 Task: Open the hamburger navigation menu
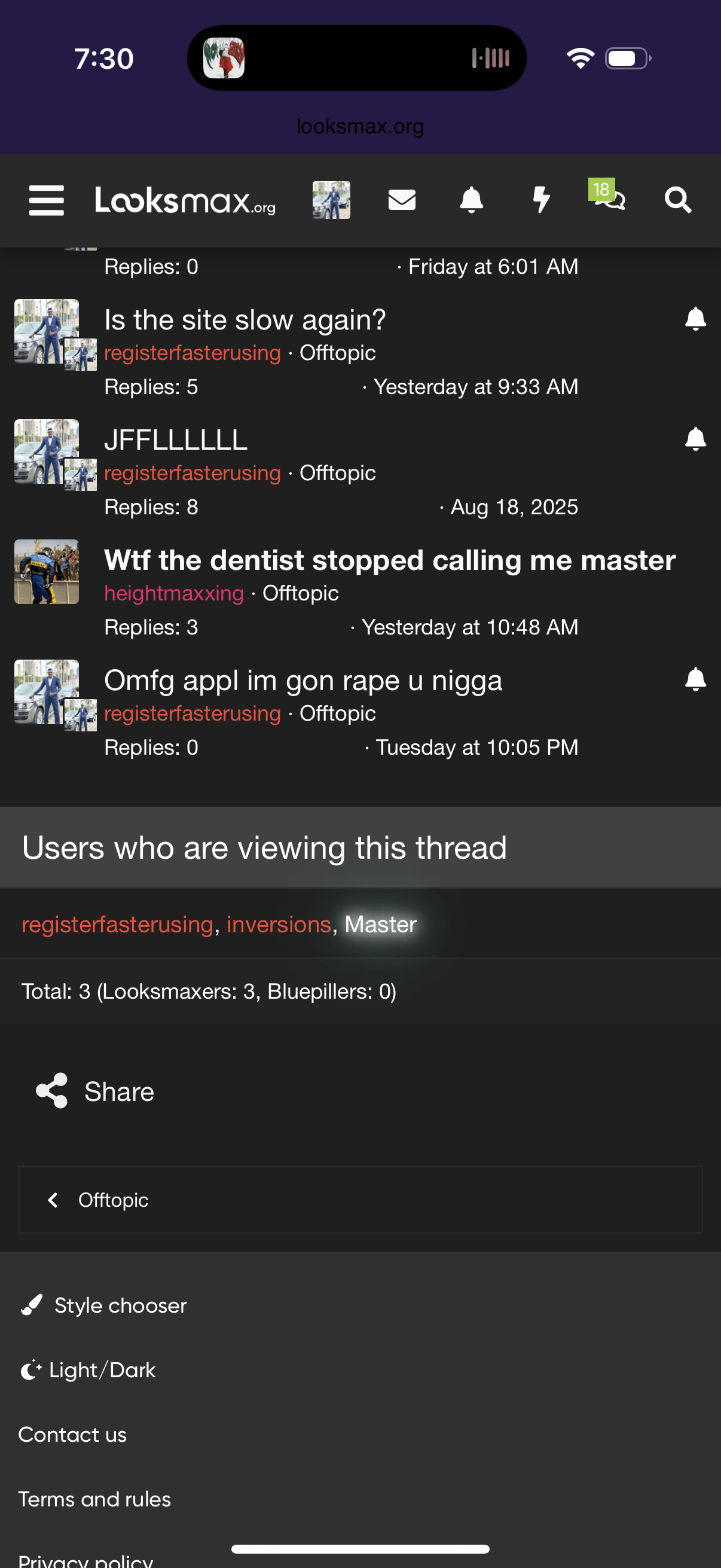click(46, 200)
